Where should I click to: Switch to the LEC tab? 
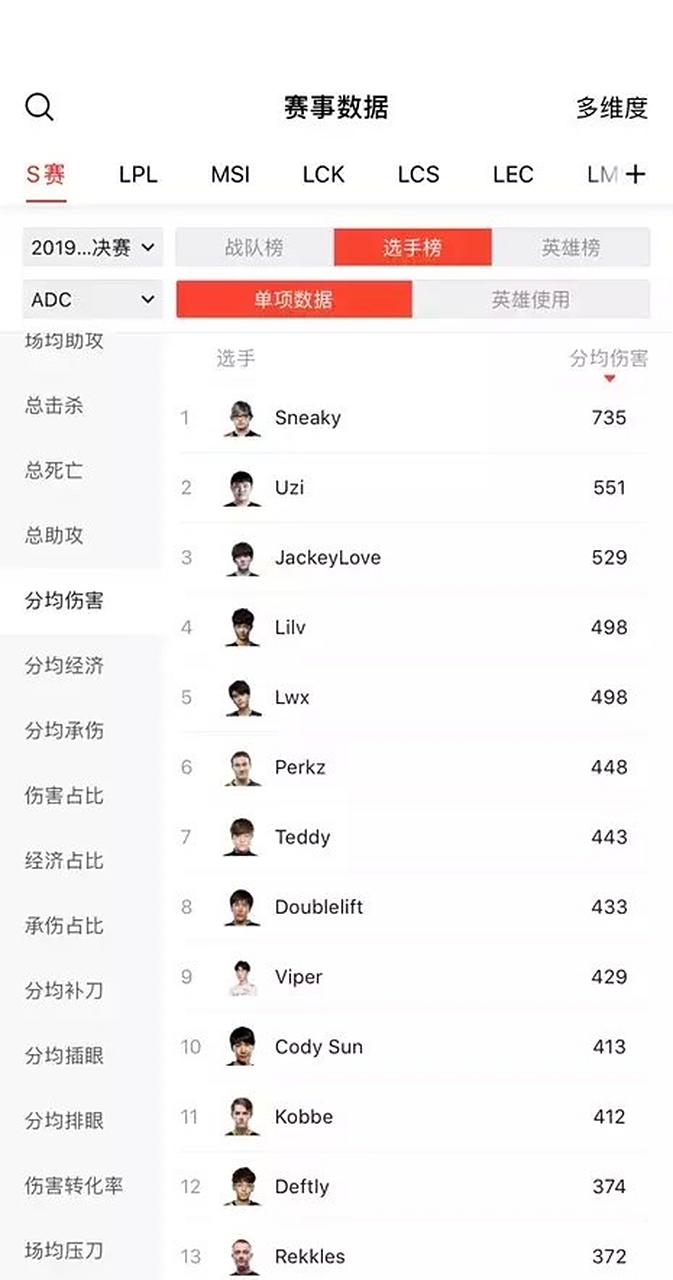(x=513, y=174)
